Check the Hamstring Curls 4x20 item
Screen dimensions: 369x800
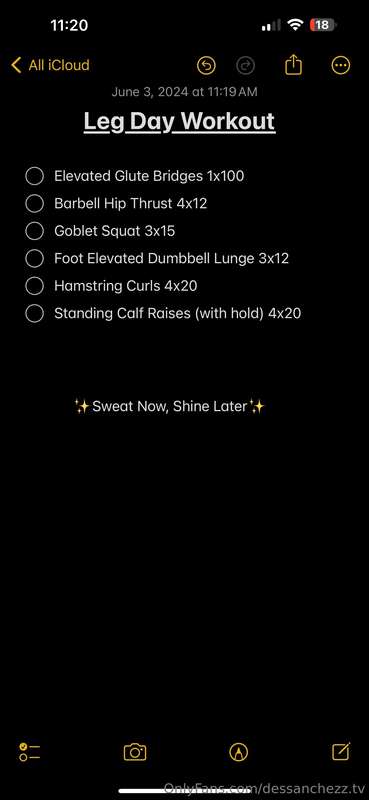point(34,286)
